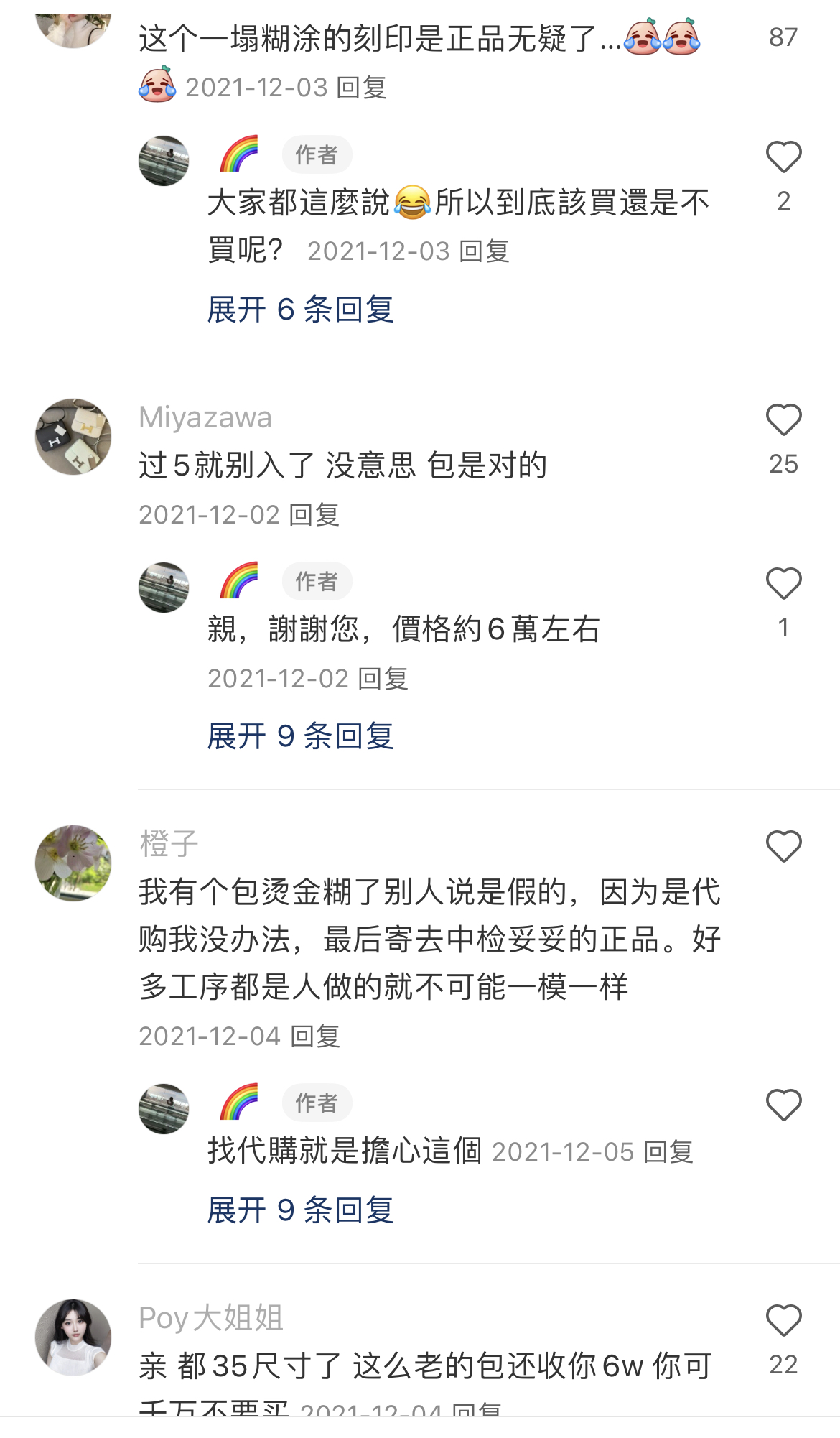Viewport: 840px width, 1438px height.
Task: Expand 9 replies under 橙子's comment
Action: (x=300, y=1210)
